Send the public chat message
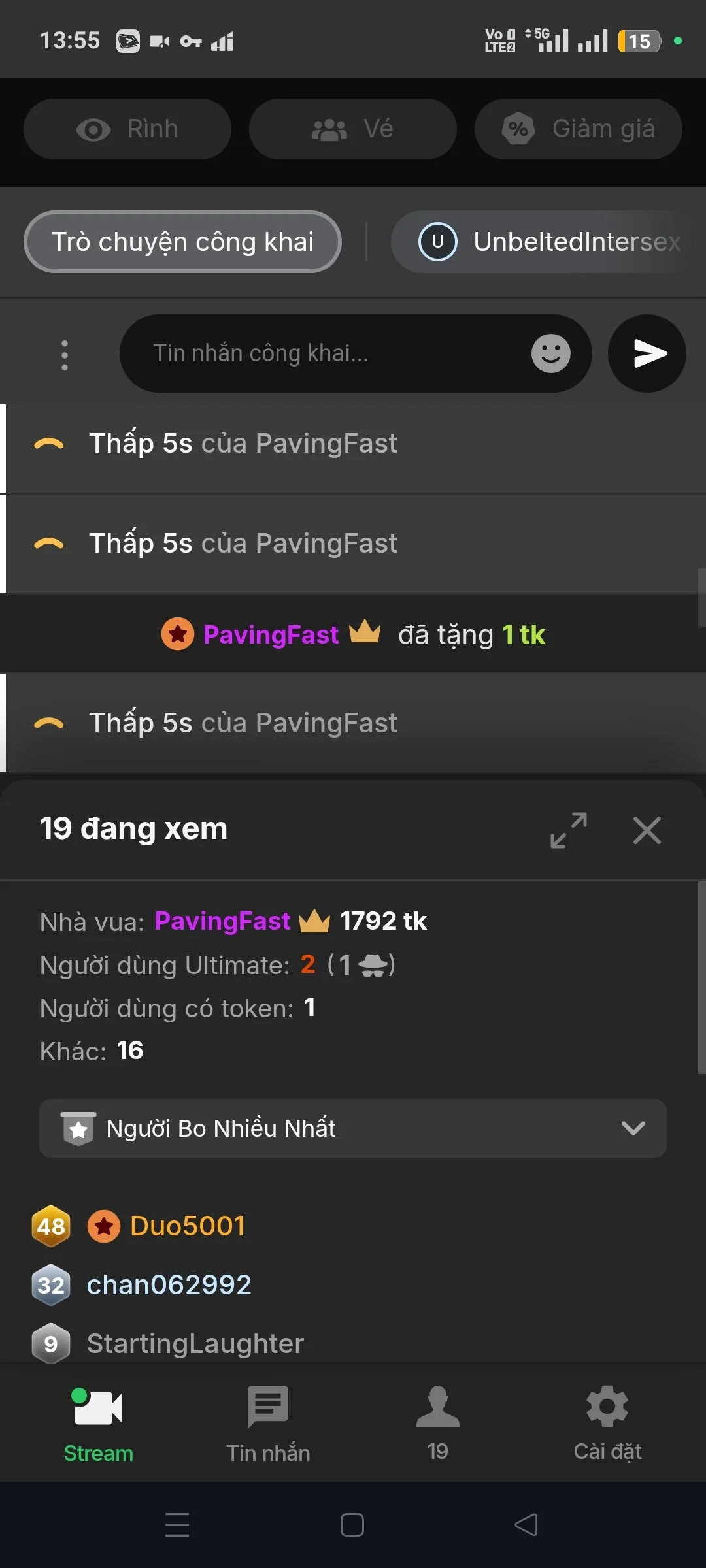The image size is (706, 1568). click(x=647, y=353)
